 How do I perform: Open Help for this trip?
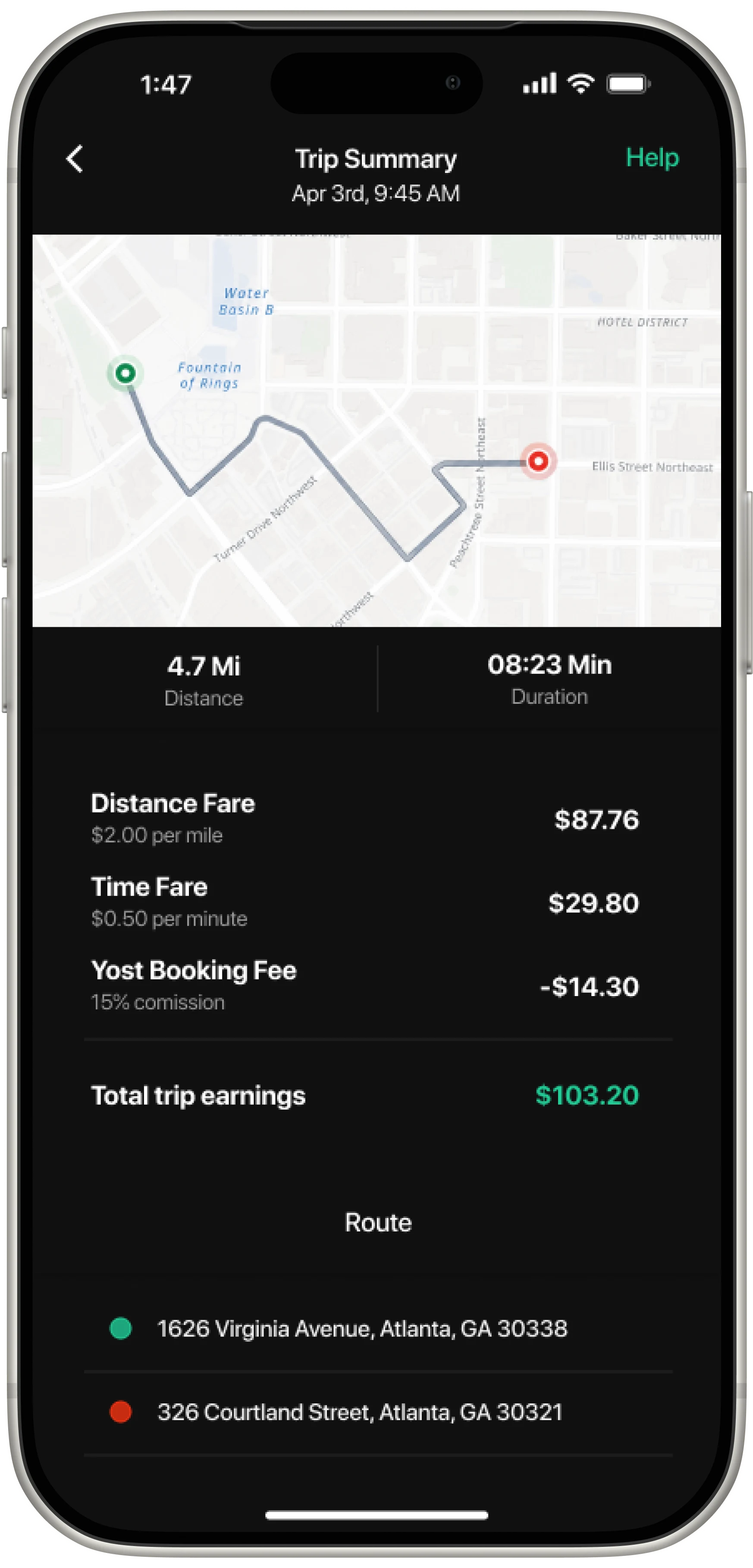pos(652,158)
